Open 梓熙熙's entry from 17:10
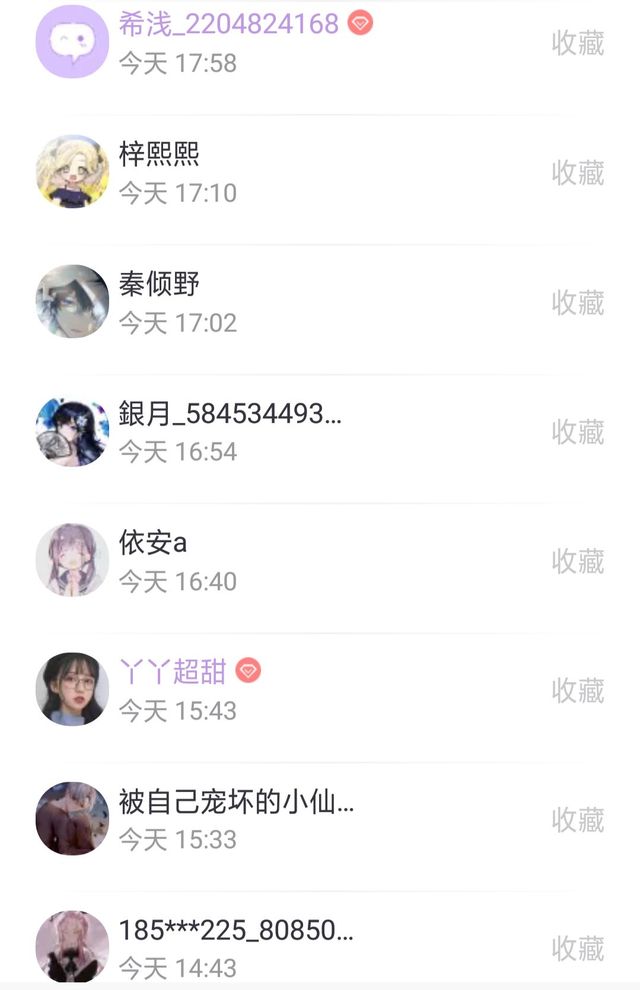This screenshot has width=640, height=990. (160, 154)
